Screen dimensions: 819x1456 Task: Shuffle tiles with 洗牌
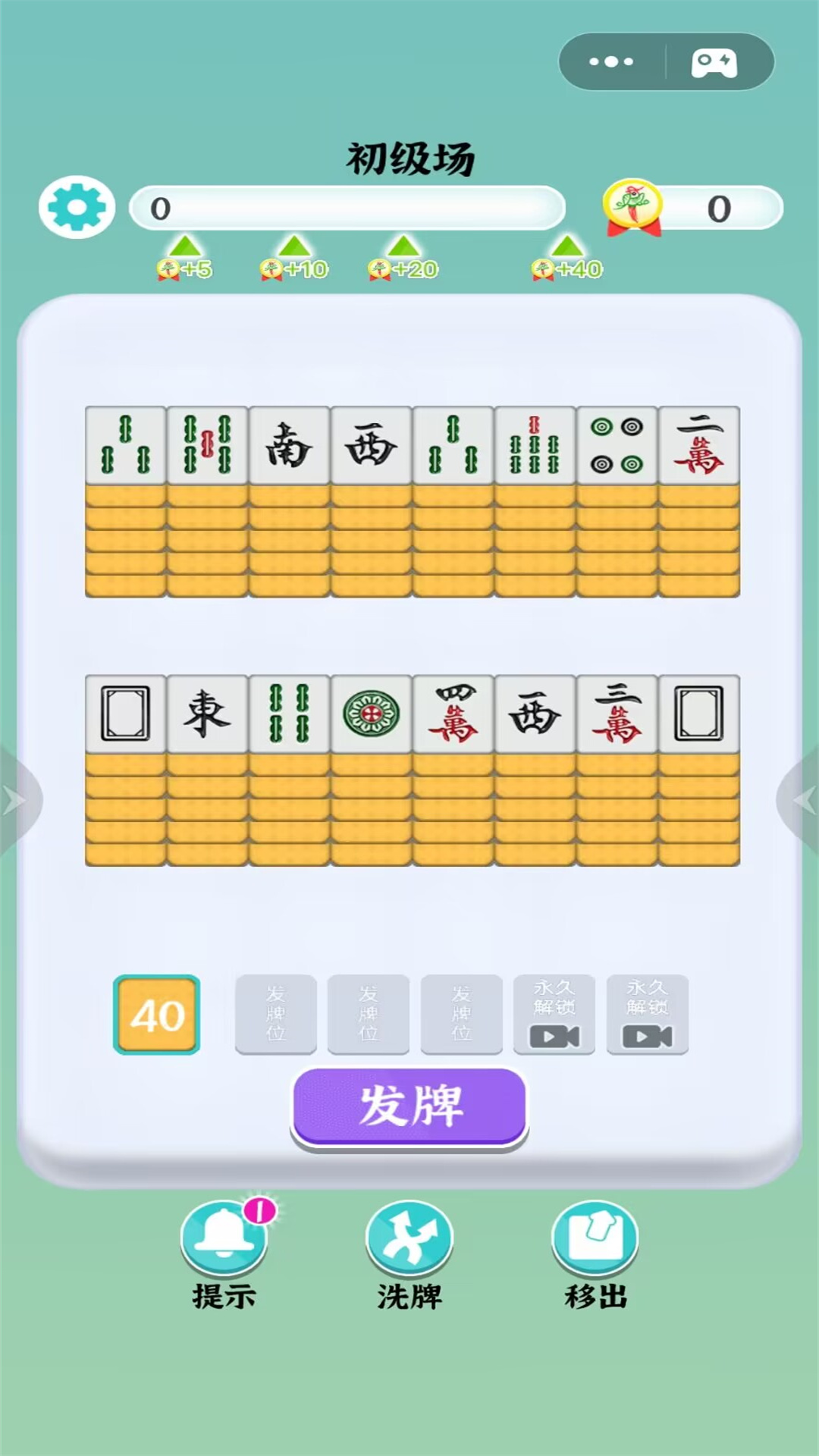[409, 1254]
